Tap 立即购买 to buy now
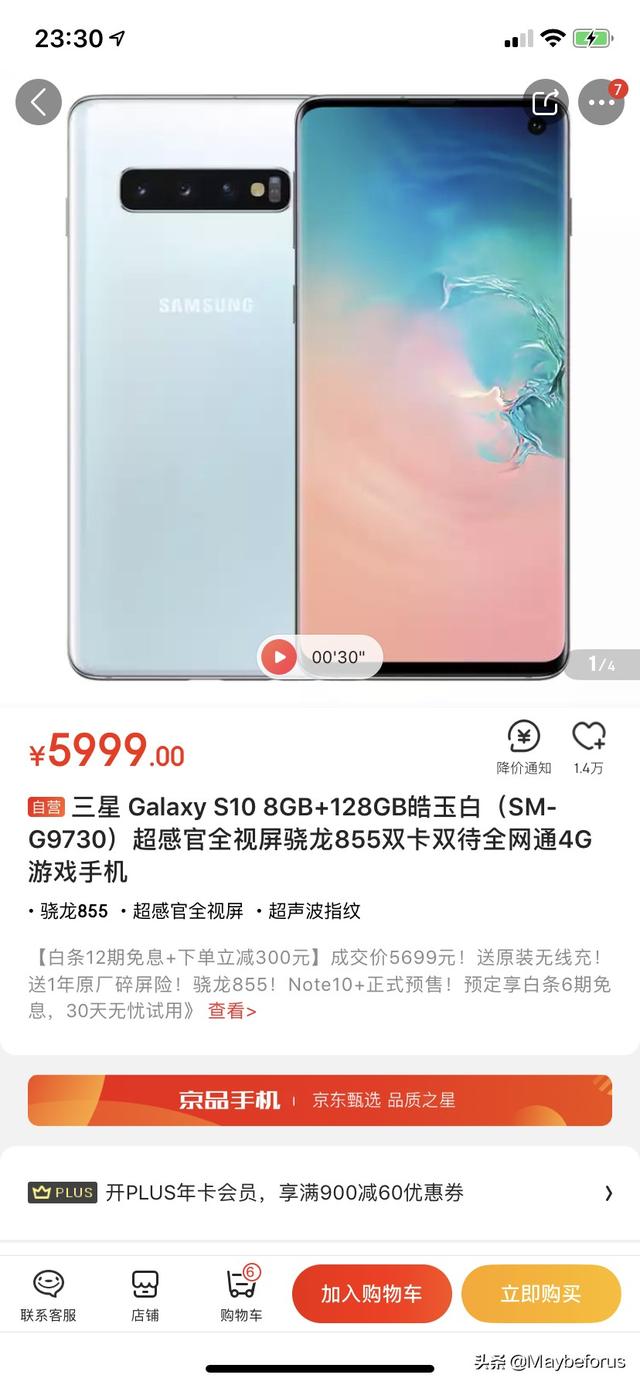This screenshot has width=640, height=1385. click(541, 1293)
